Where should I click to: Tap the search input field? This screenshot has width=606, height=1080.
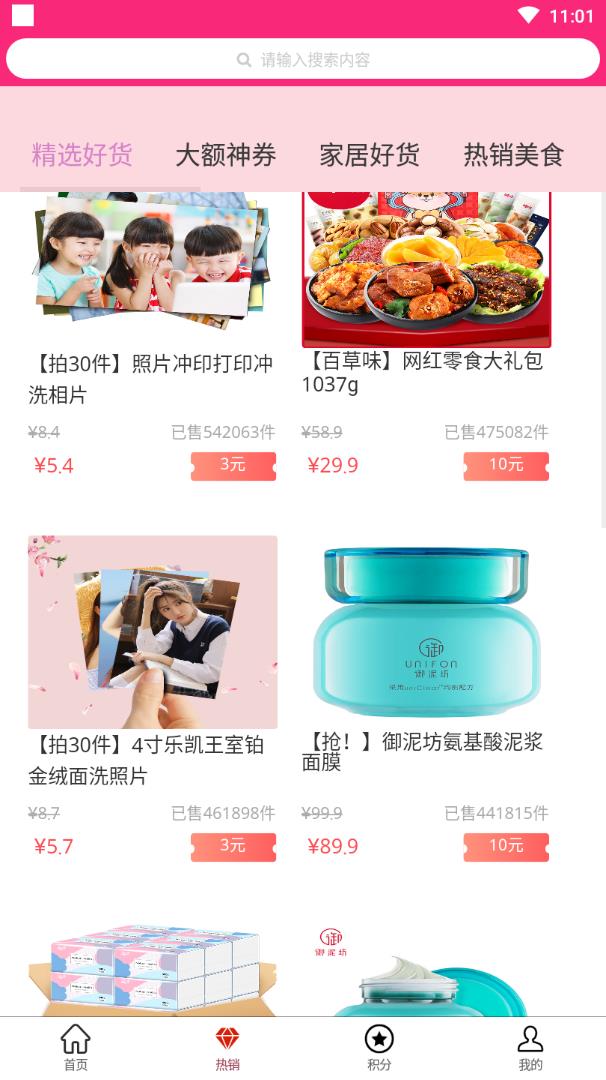(303, 60)
